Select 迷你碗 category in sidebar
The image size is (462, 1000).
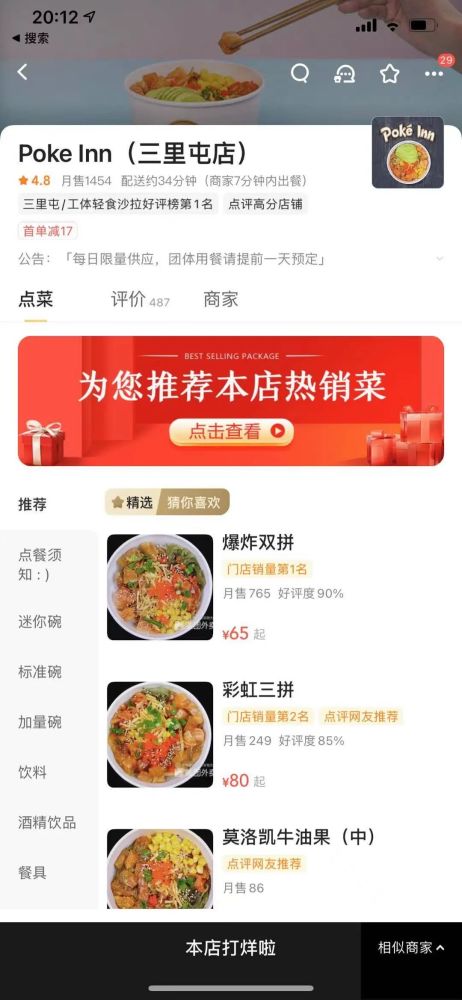pyautogui.click(x=40, y=622)
